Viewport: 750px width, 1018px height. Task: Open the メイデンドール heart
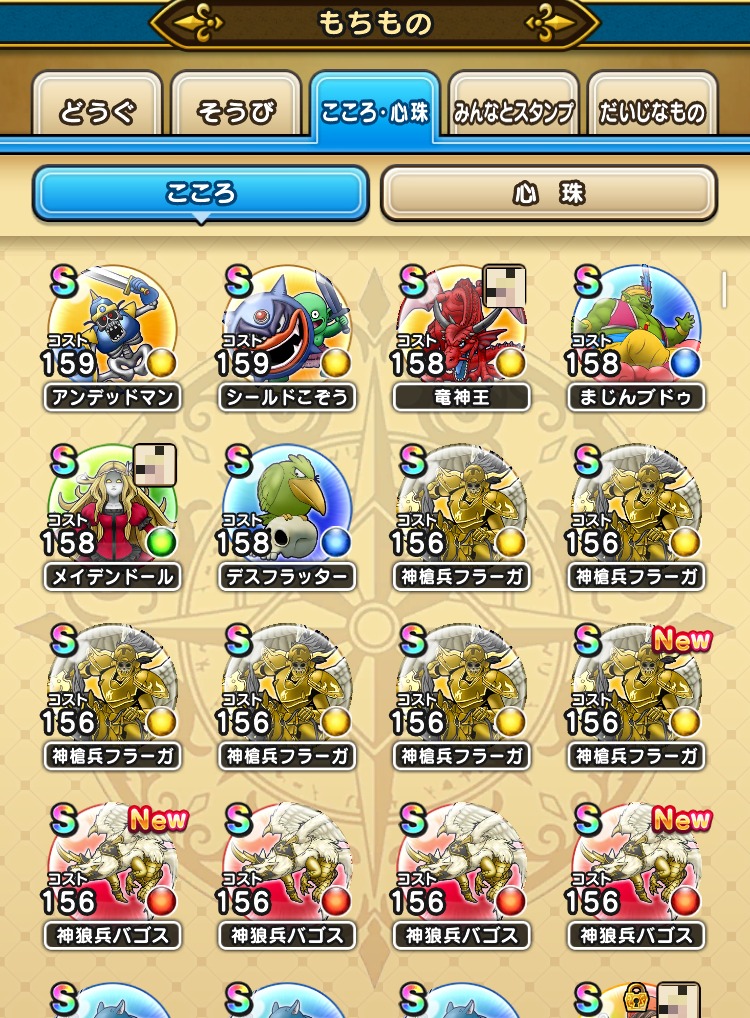[112, 511]
